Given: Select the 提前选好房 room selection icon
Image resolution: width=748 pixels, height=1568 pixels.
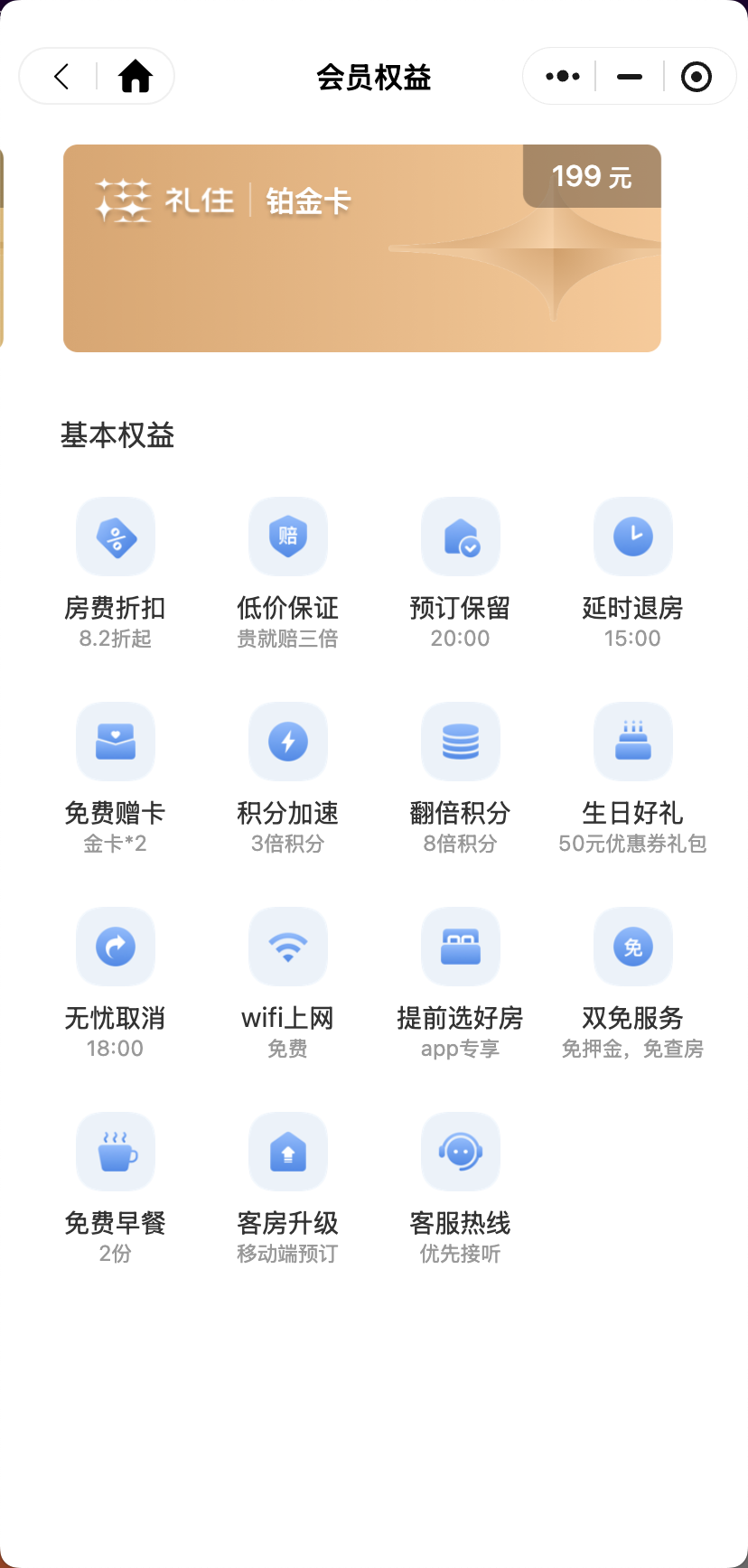Looking at the screenshot, I should (x=460, y=947).
